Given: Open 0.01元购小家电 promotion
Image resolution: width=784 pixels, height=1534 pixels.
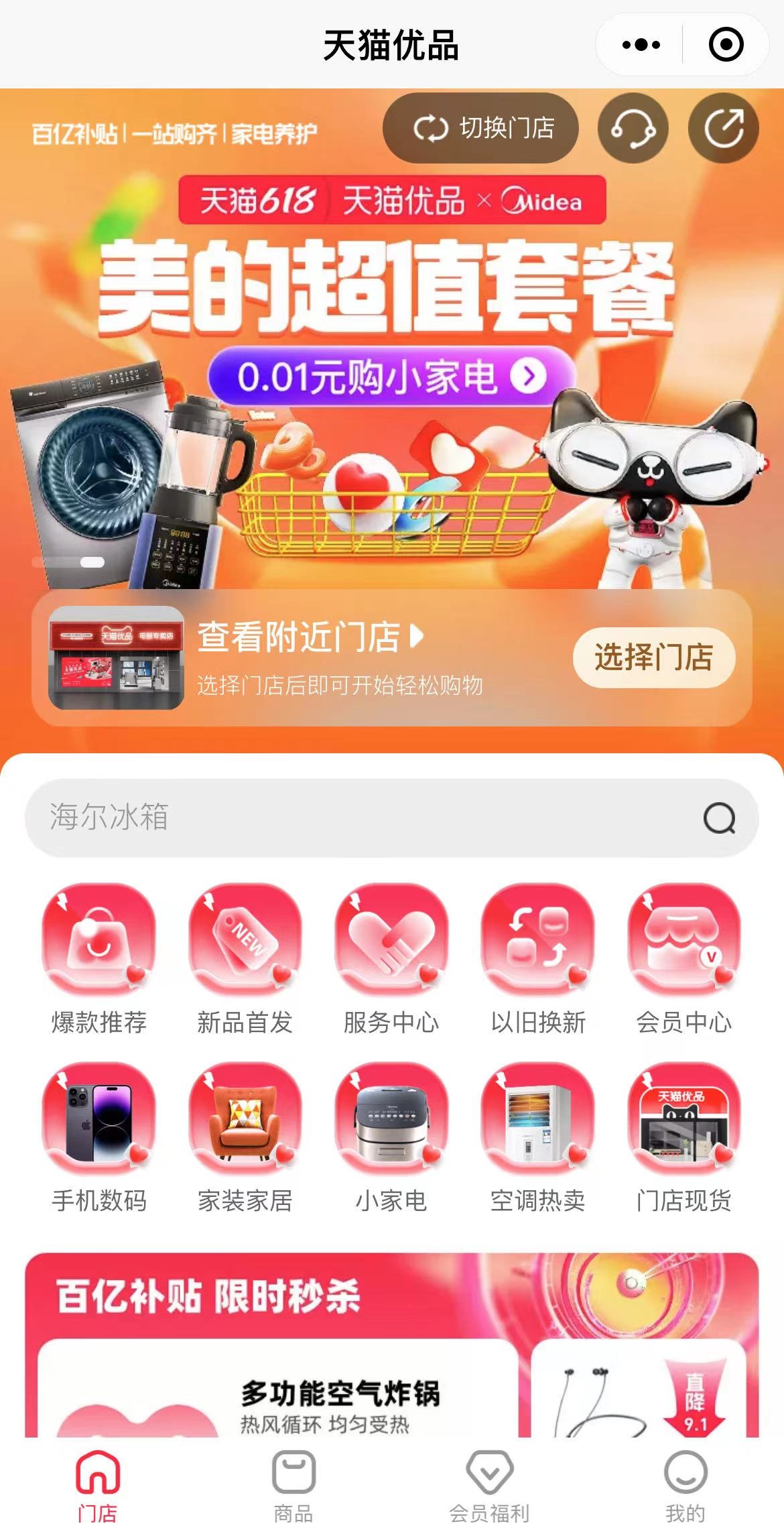Looking at the screenshot, I should coord(392,377).
